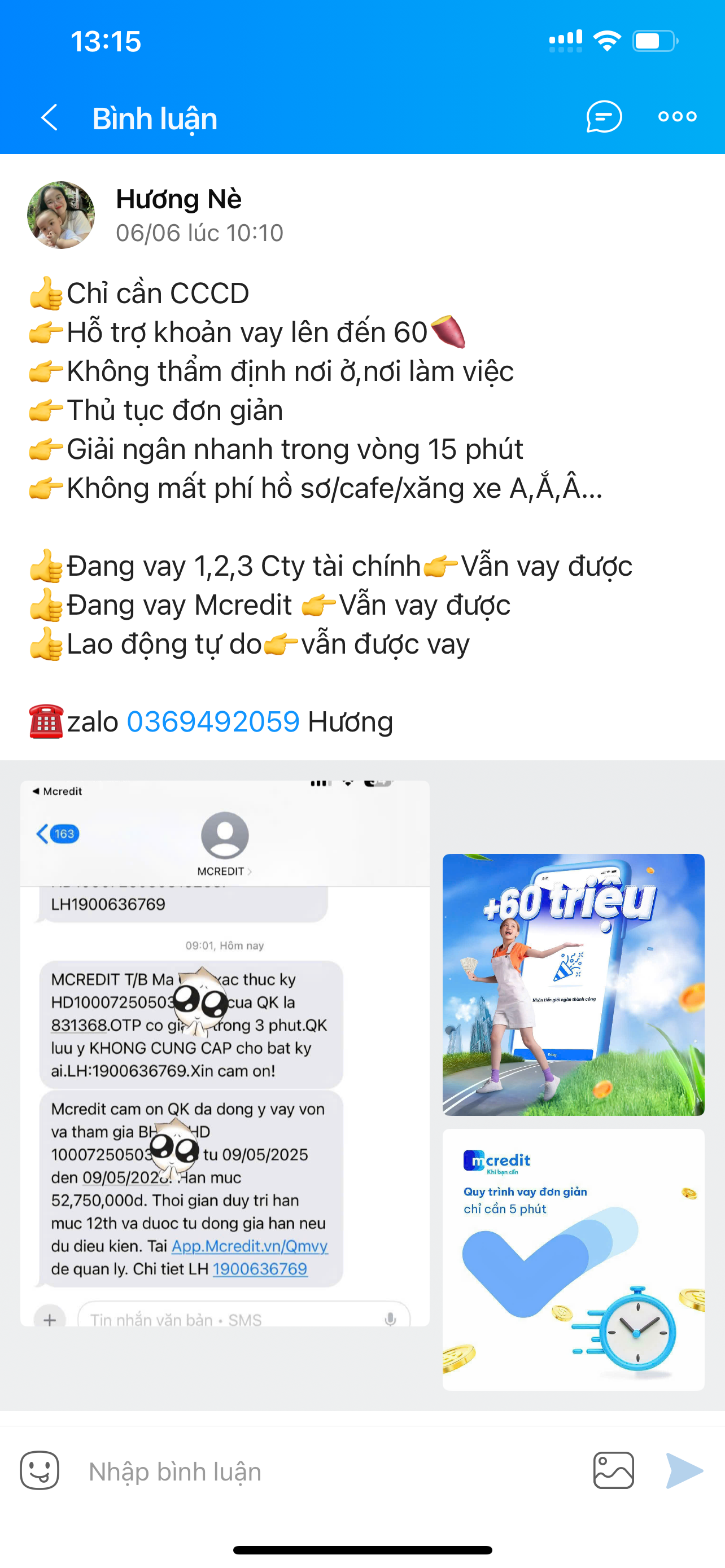The image size is (725, 1568).
Task: Tap the phone number 0369492059 link
Action: [x=213, y=722]
